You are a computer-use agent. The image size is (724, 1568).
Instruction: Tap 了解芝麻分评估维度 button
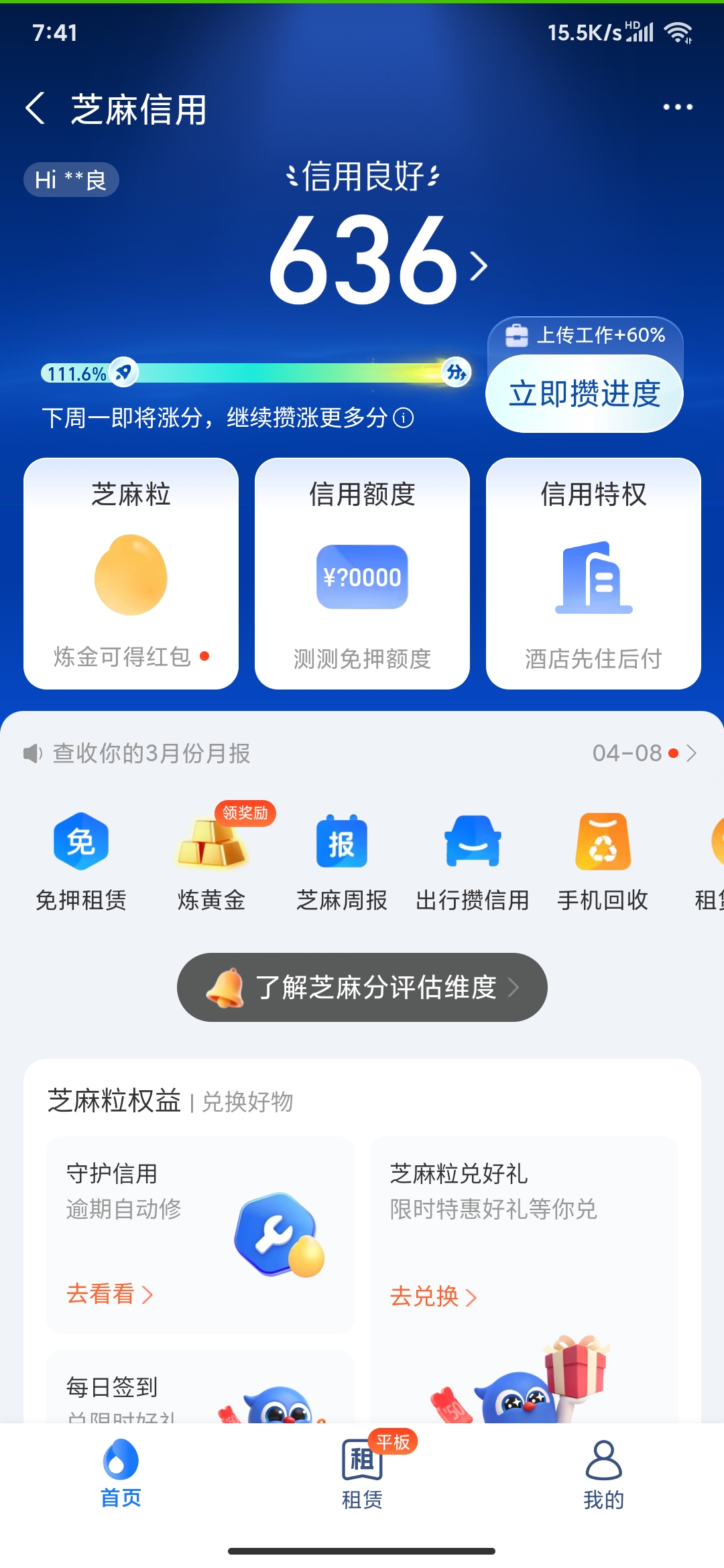tap(362, 987)
